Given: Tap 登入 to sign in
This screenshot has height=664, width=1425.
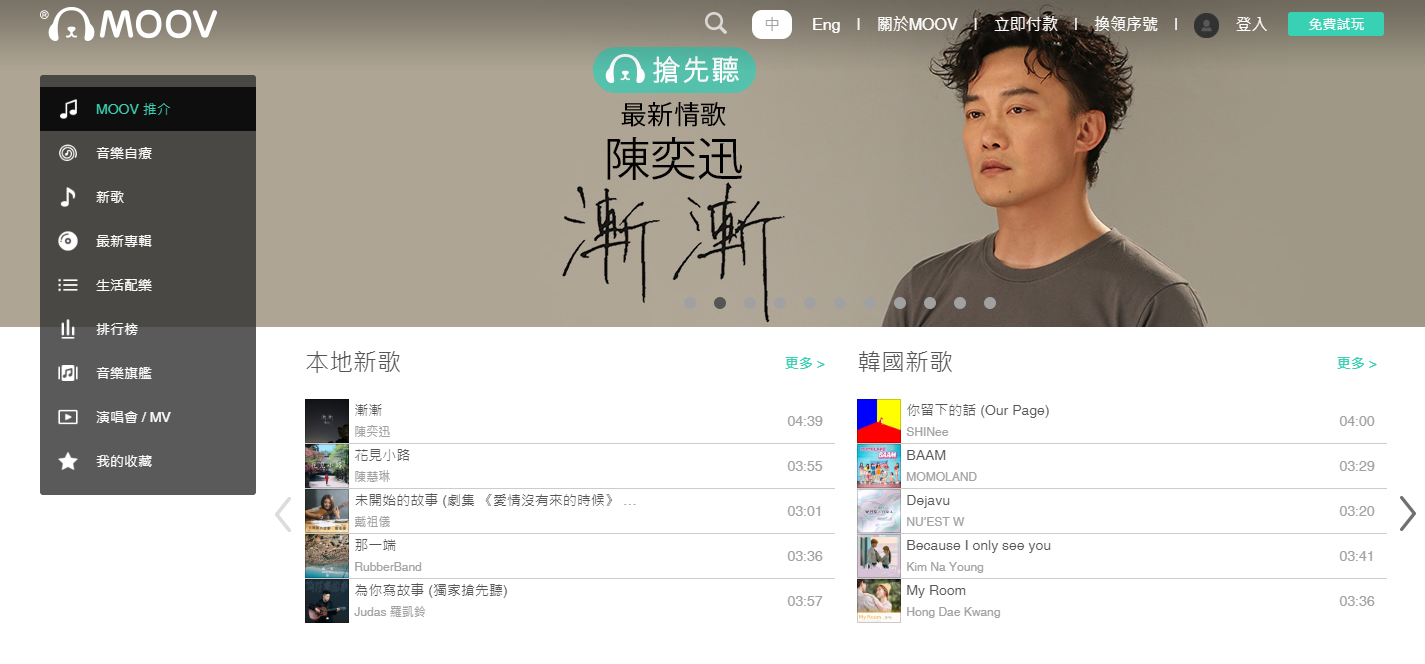Looking at the screenshot, I should (1251, 24).
